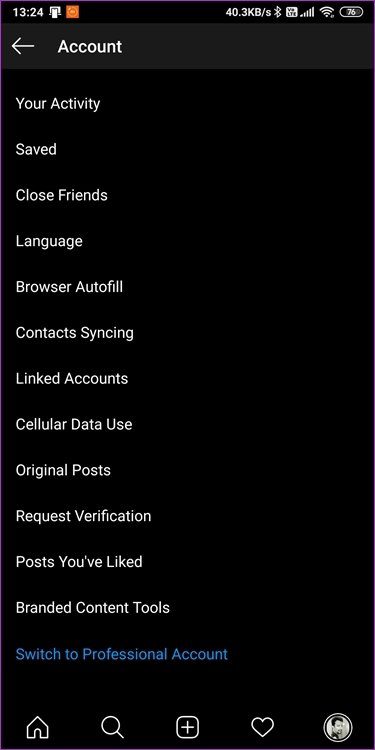Image resolution: width=375 pixels, height=750 pixels.
Task: Switch to the Search tab
Action: pos(113,728)
